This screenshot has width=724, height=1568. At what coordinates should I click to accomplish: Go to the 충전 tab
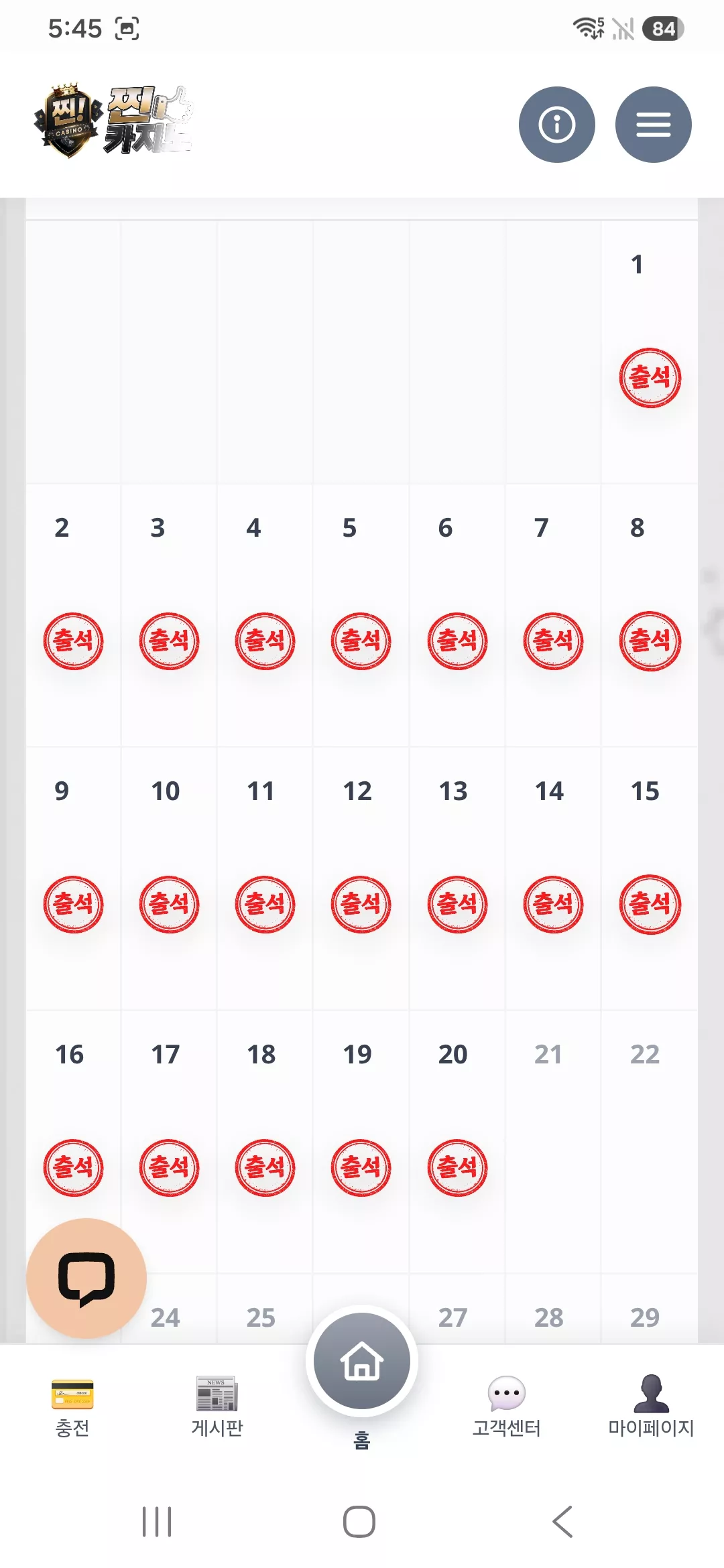pos(72,1407)
